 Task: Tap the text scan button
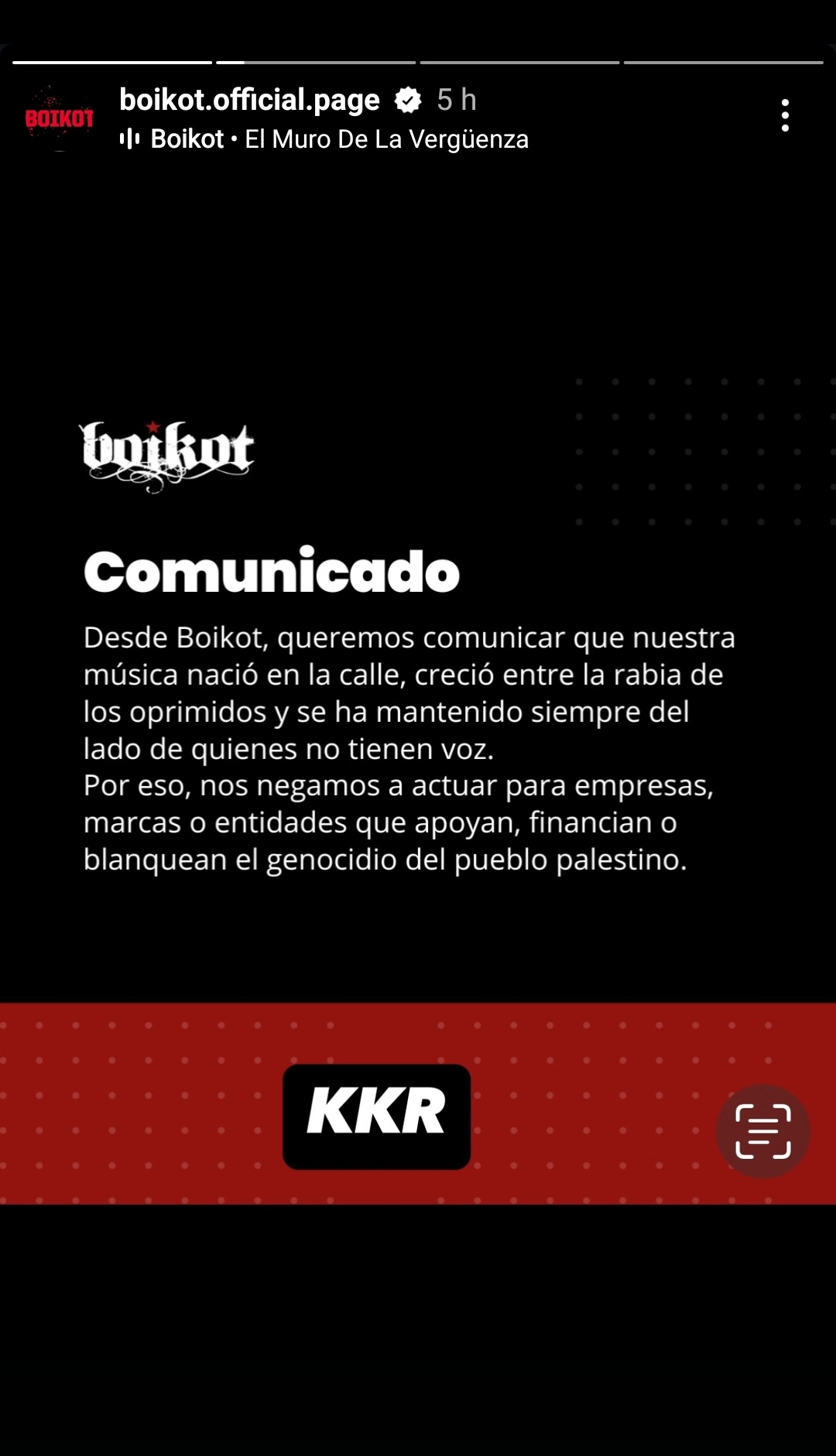tap(763, 1131)
